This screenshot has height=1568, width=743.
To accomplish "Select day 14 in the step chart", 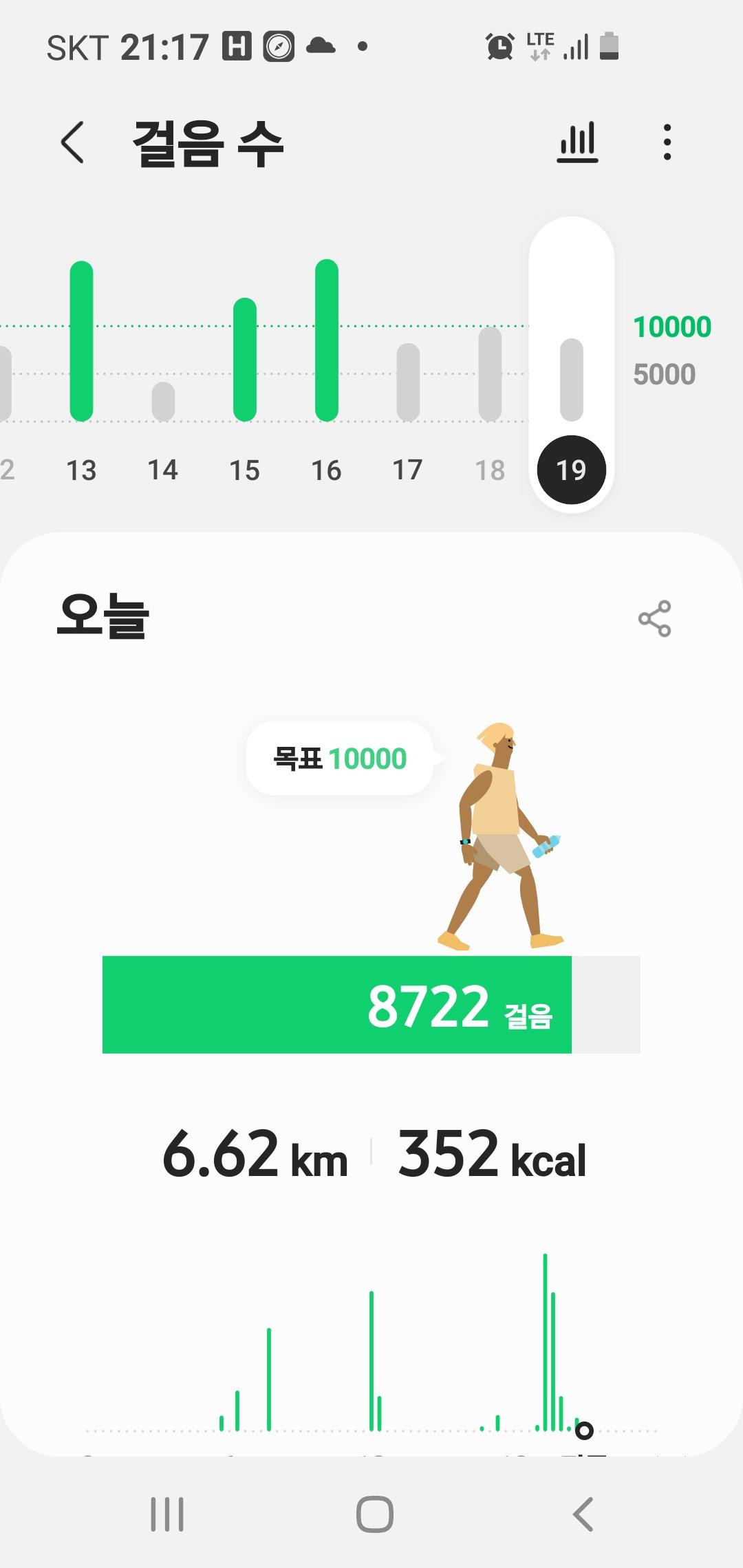I will [163, 470].
